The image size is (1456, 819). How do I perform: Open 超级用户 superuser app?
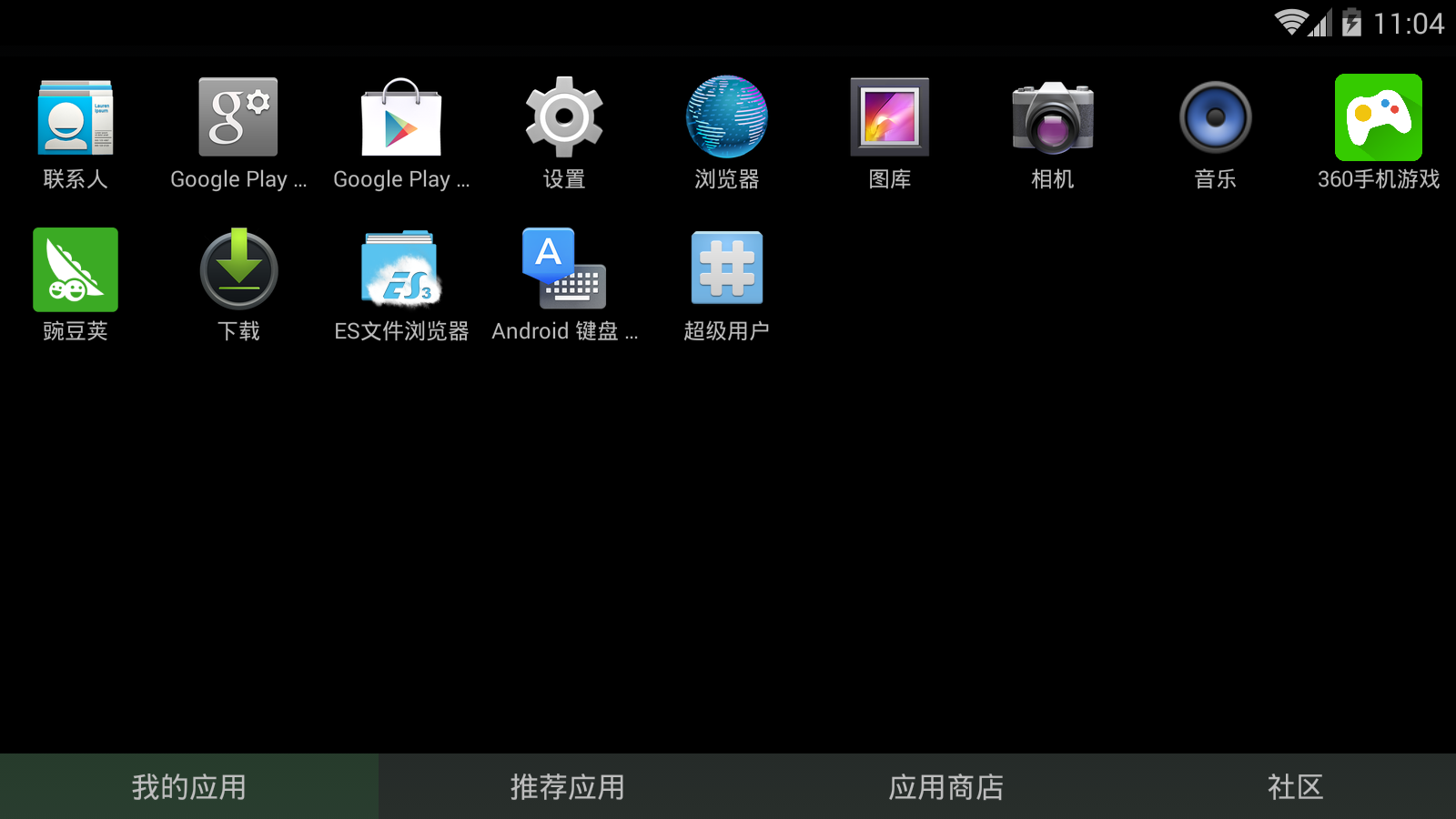click(726, 270)
